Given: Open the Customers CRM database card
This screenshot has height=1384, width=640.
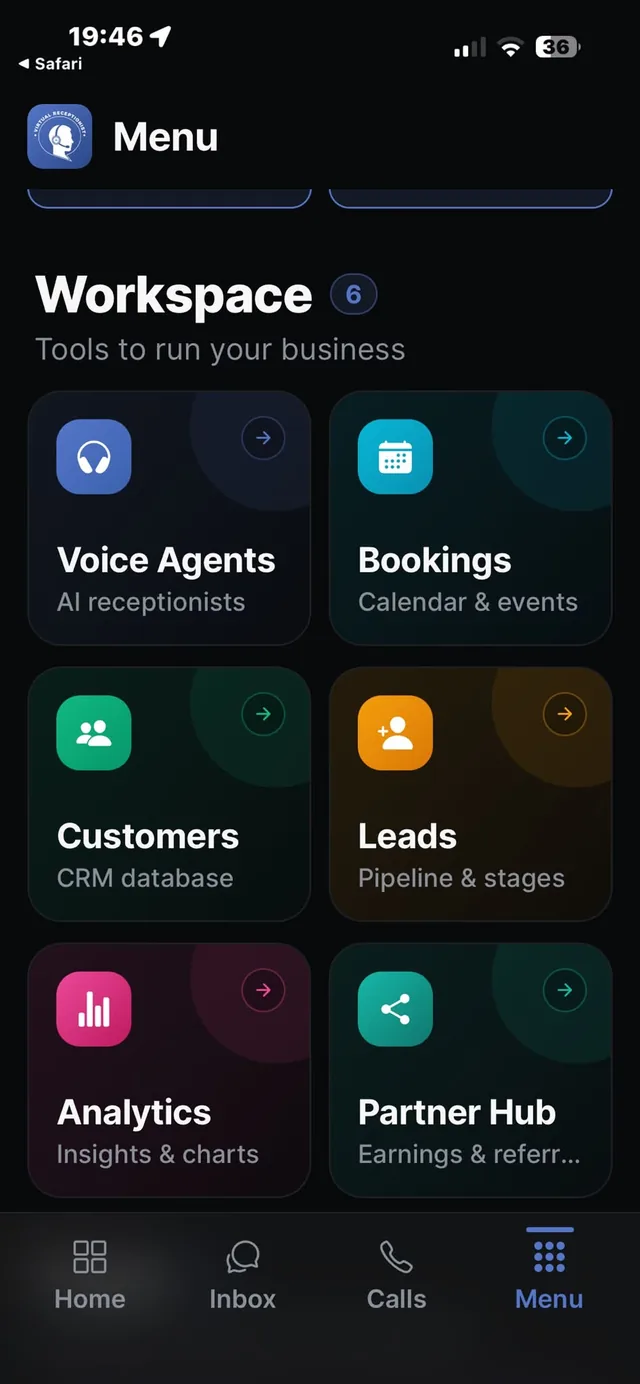Looking at the screenshot, I should point(169,794).
